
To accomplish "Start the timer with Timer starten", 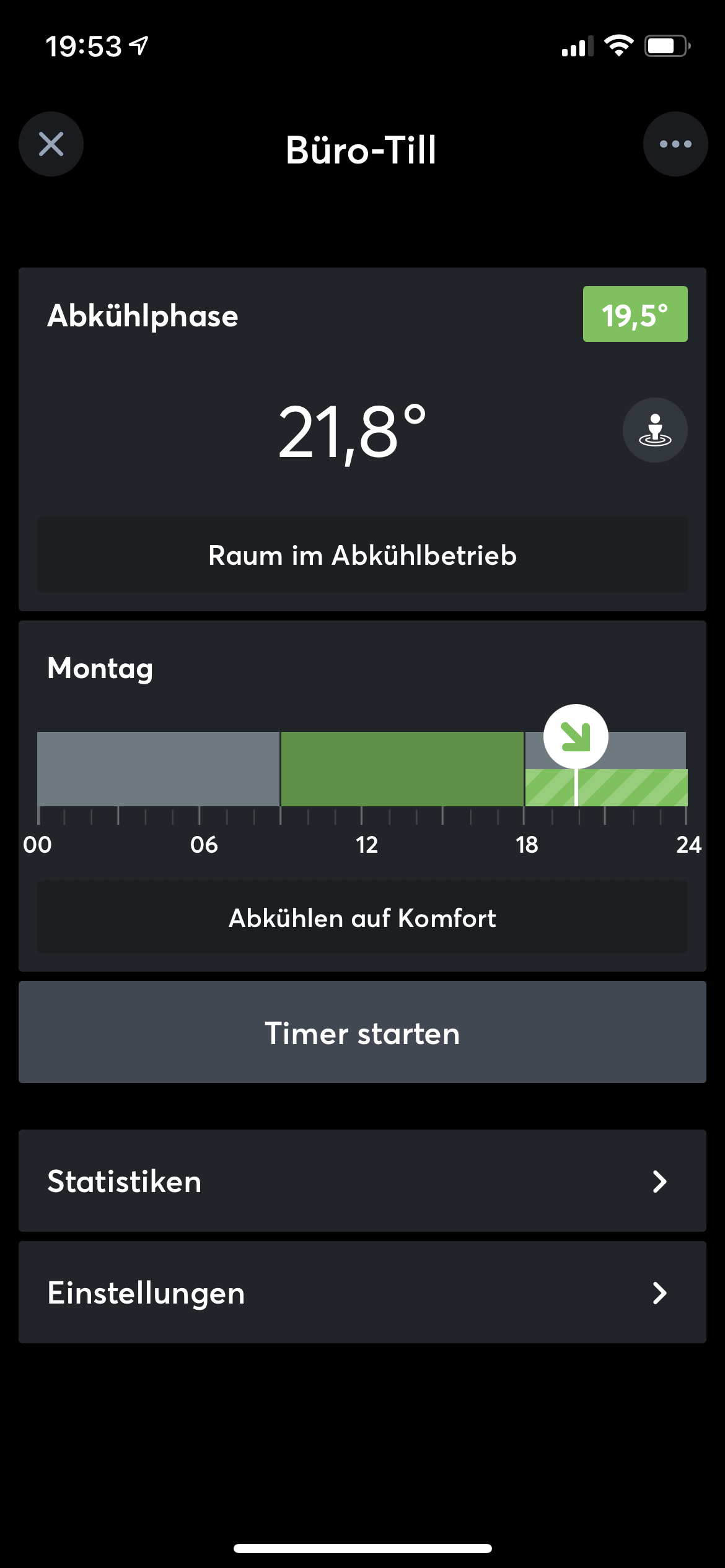I will (362, 1032).
